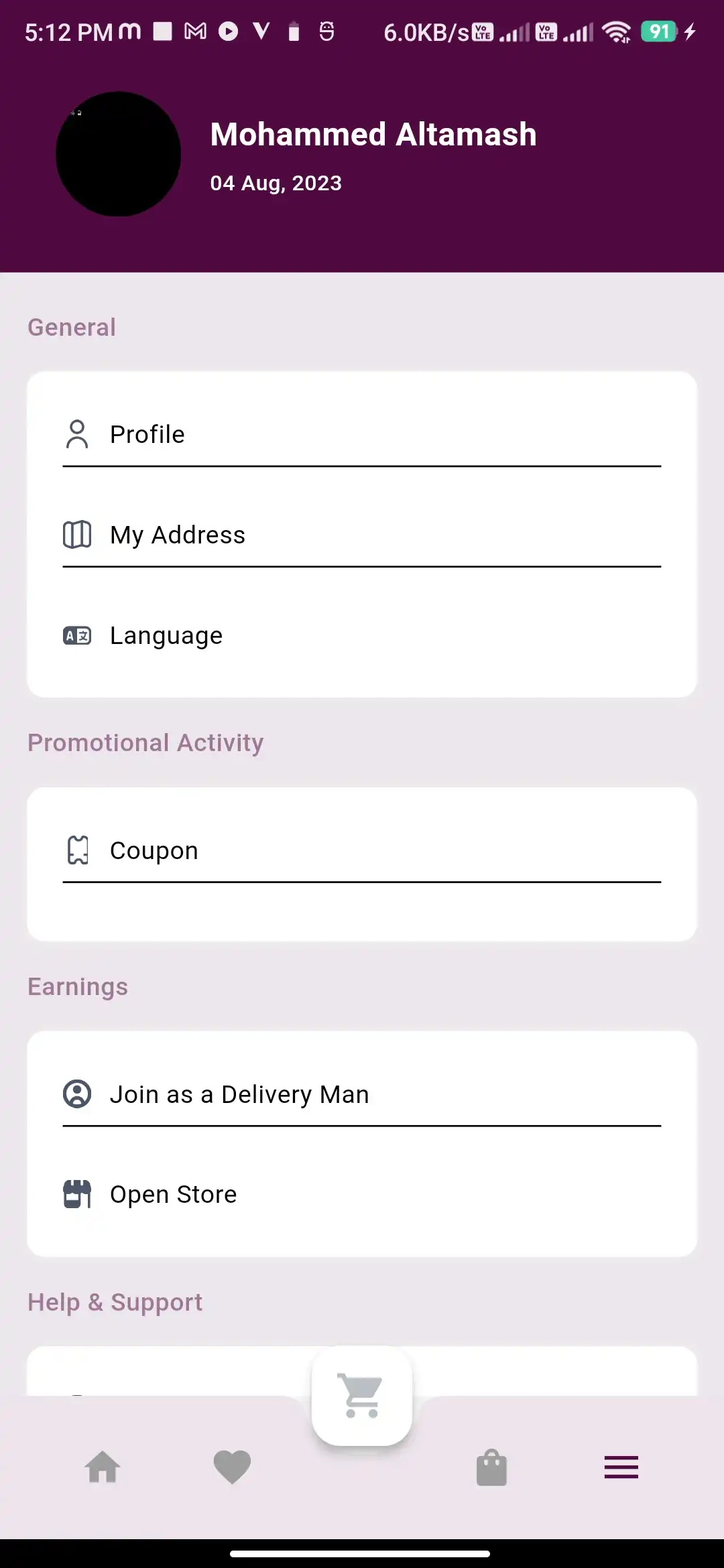
Task: Tap the Open Store shop icon
Action: [x=77, y=1193]
